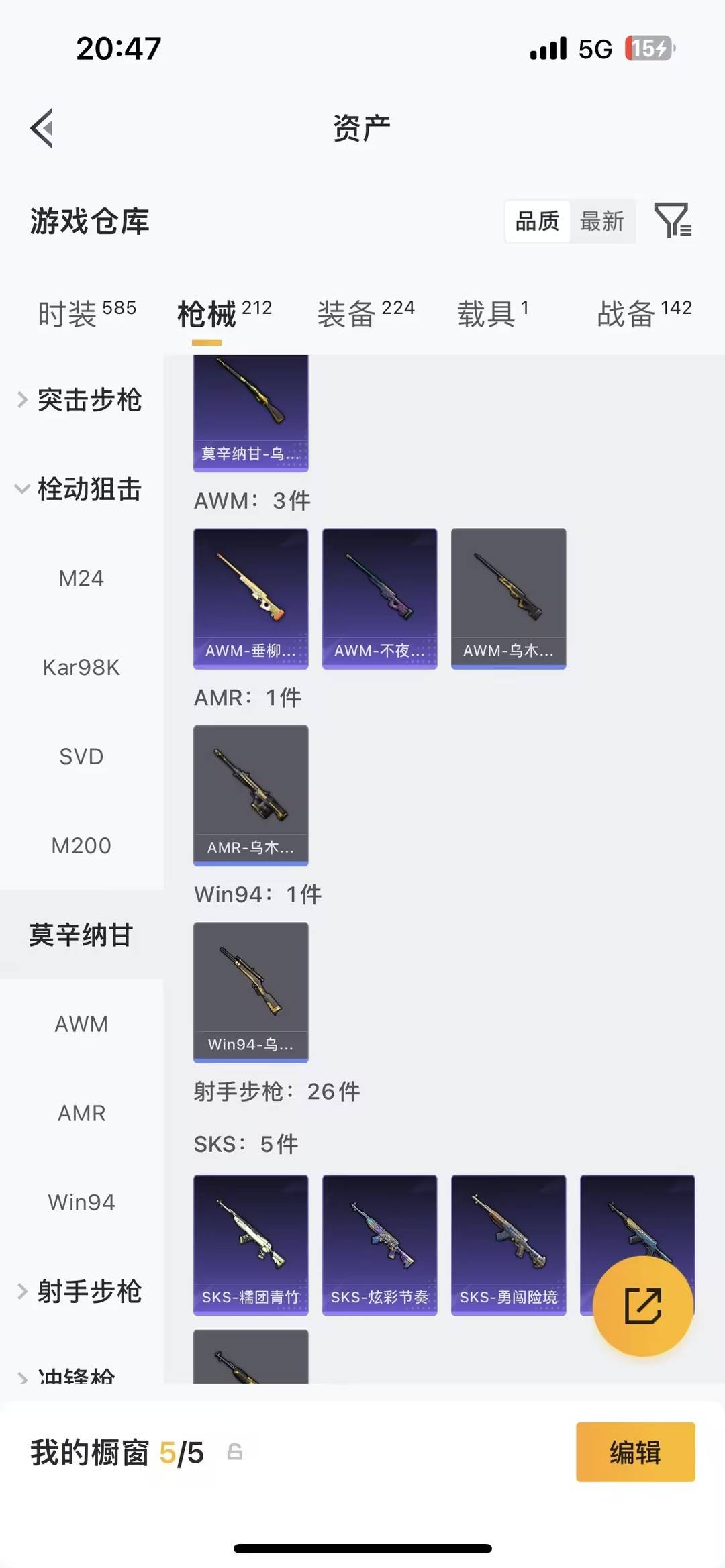Tap the yellow share floating button
Image resolution: width=725 pixels, height=1568 pixels.
tap(642, 1304)
